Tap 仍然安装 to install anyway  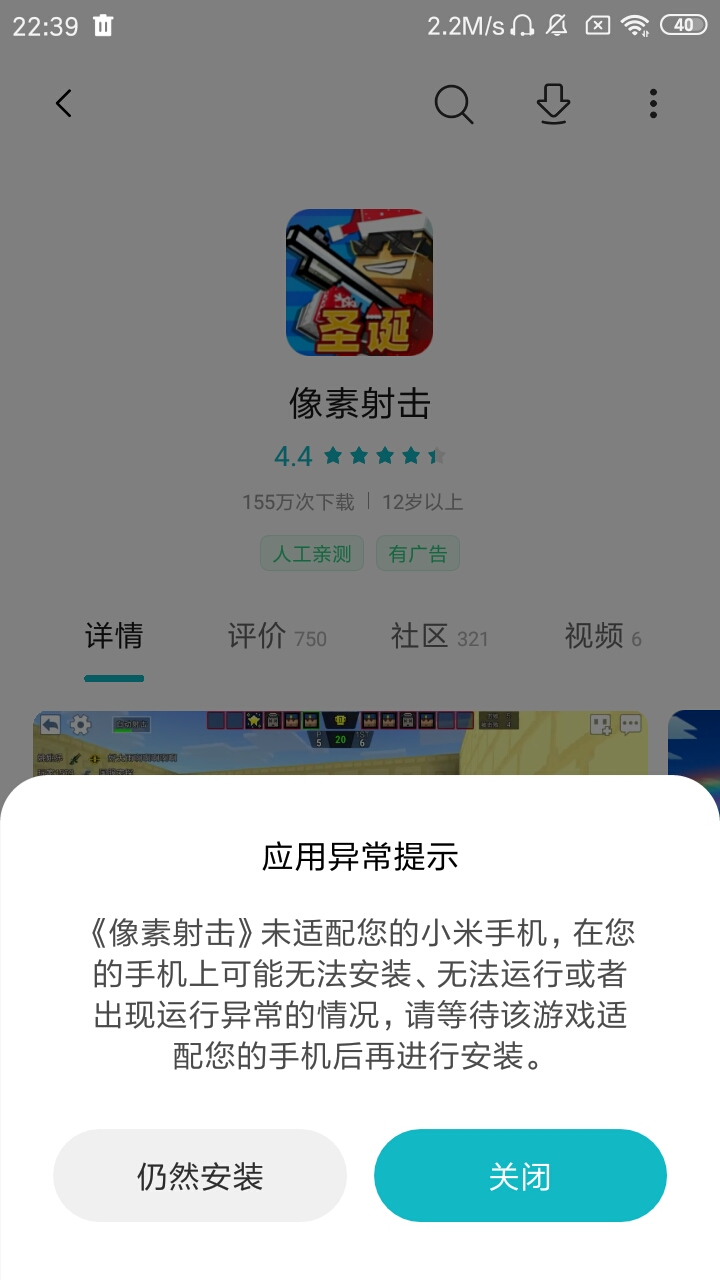200,1176
